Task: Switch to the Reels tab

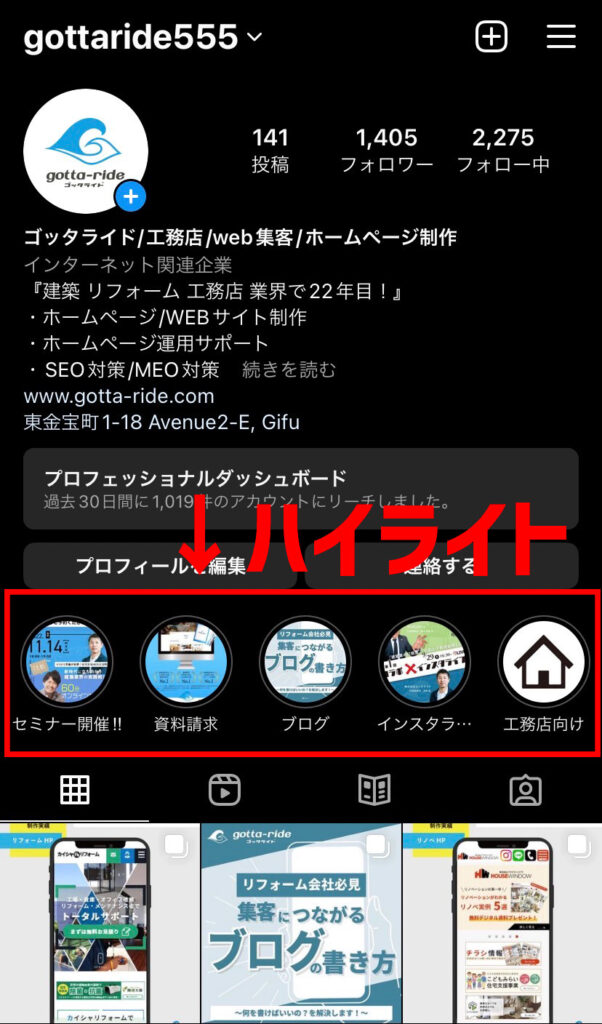Action: point(225,790)
